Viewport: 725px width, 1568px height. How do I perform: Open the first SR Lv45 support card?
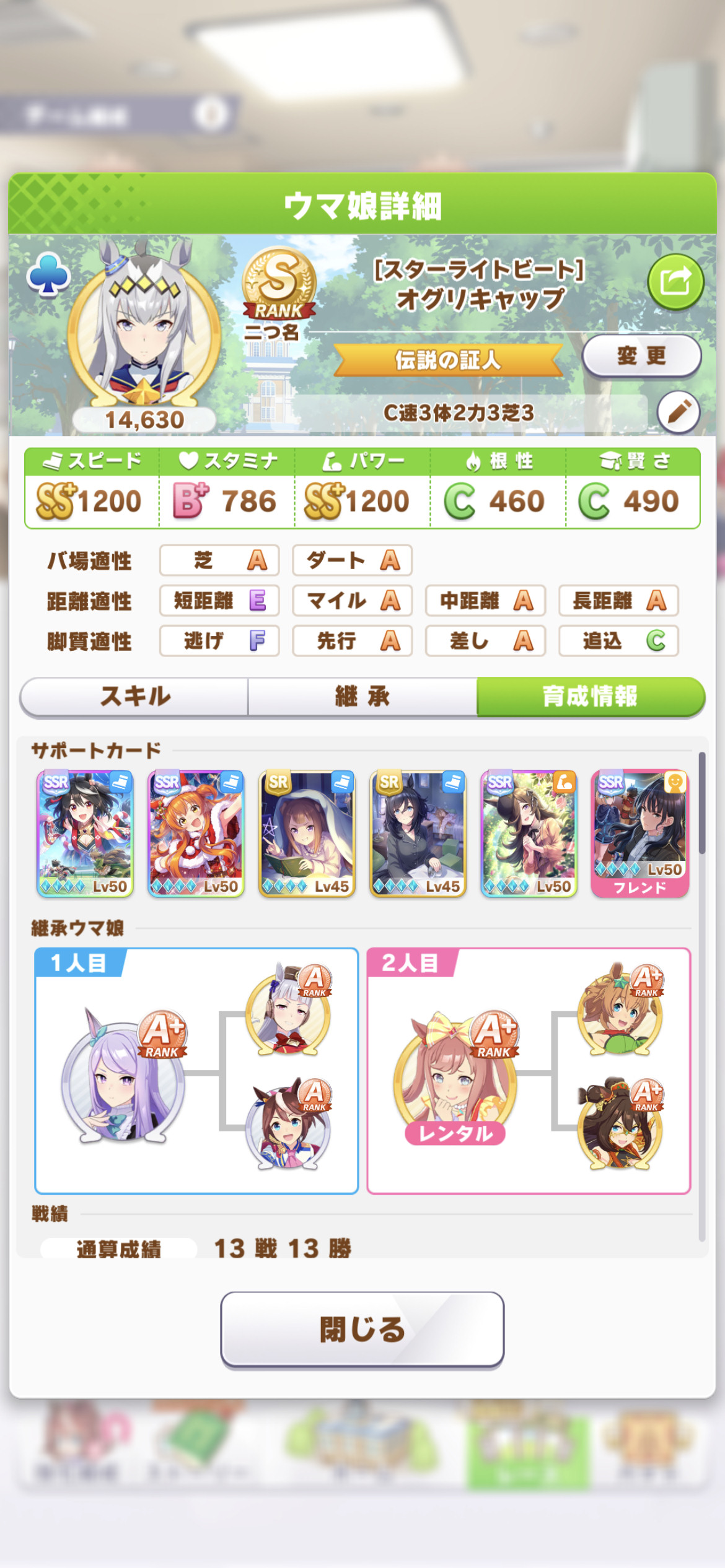[307, 834]
